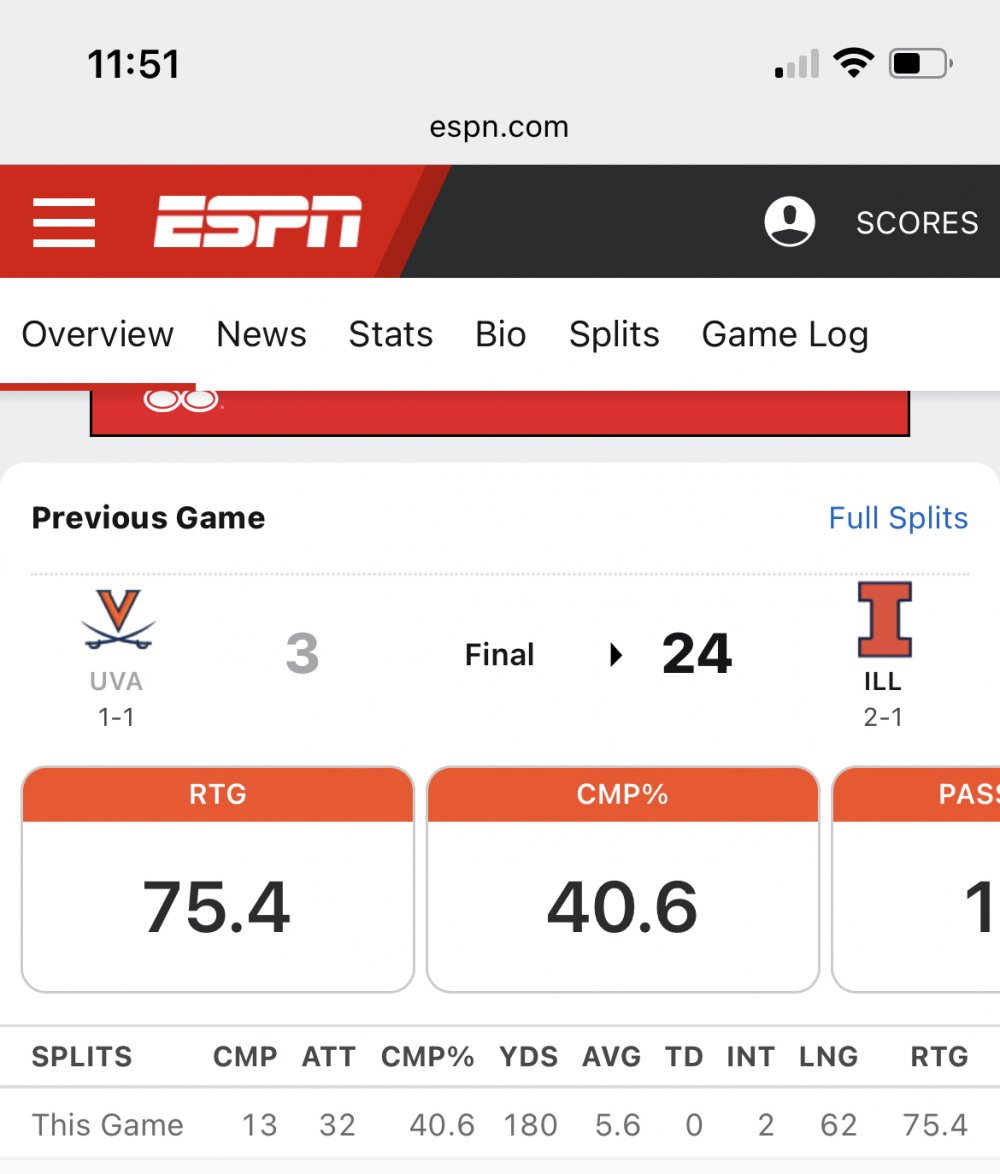Open the red banner ad
Viewport: 1000px width, 1174px height.
[500, 412]
